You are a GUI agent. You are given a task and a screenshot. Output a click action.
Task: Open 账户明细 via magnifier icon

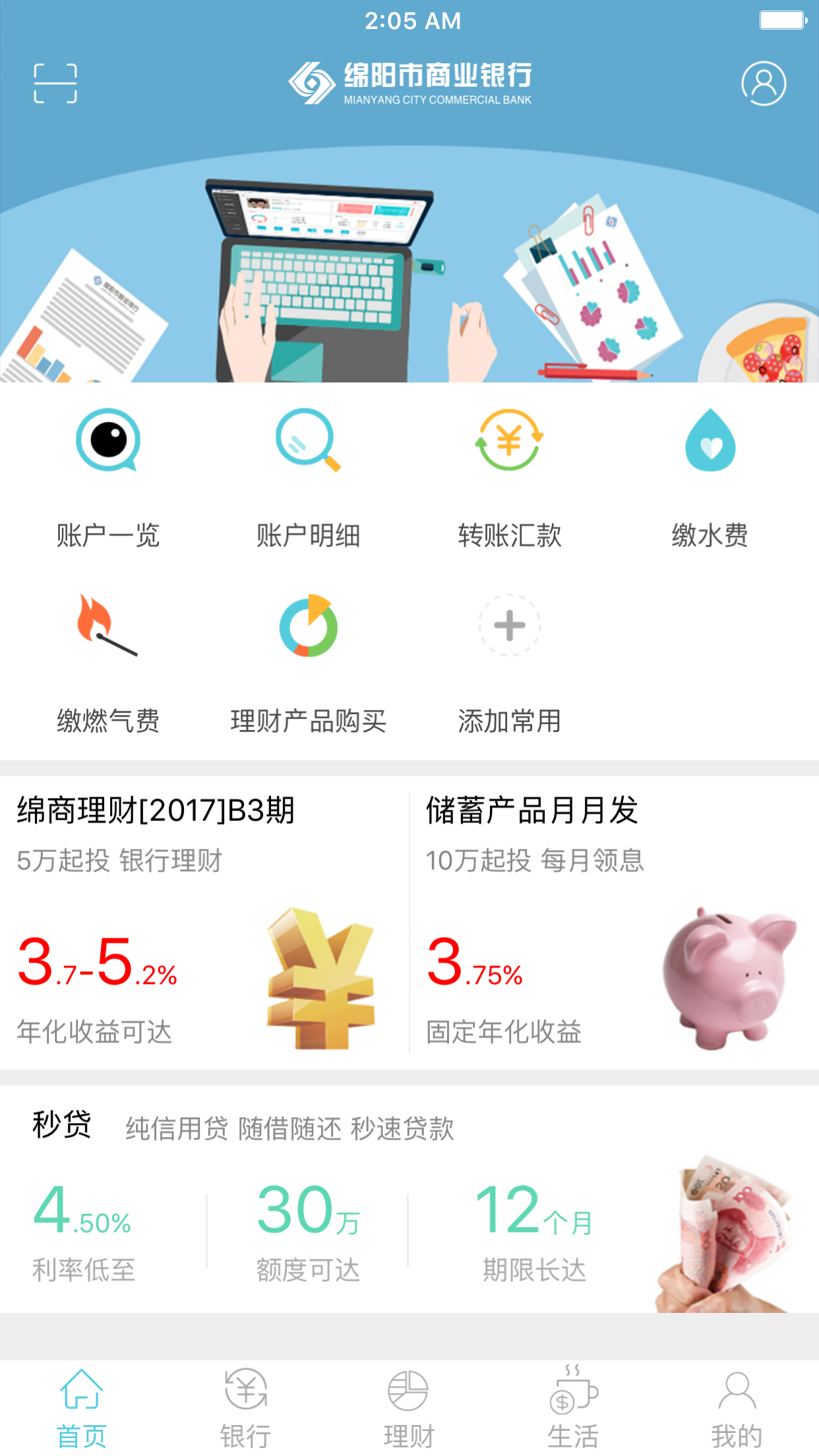[308, 443]
